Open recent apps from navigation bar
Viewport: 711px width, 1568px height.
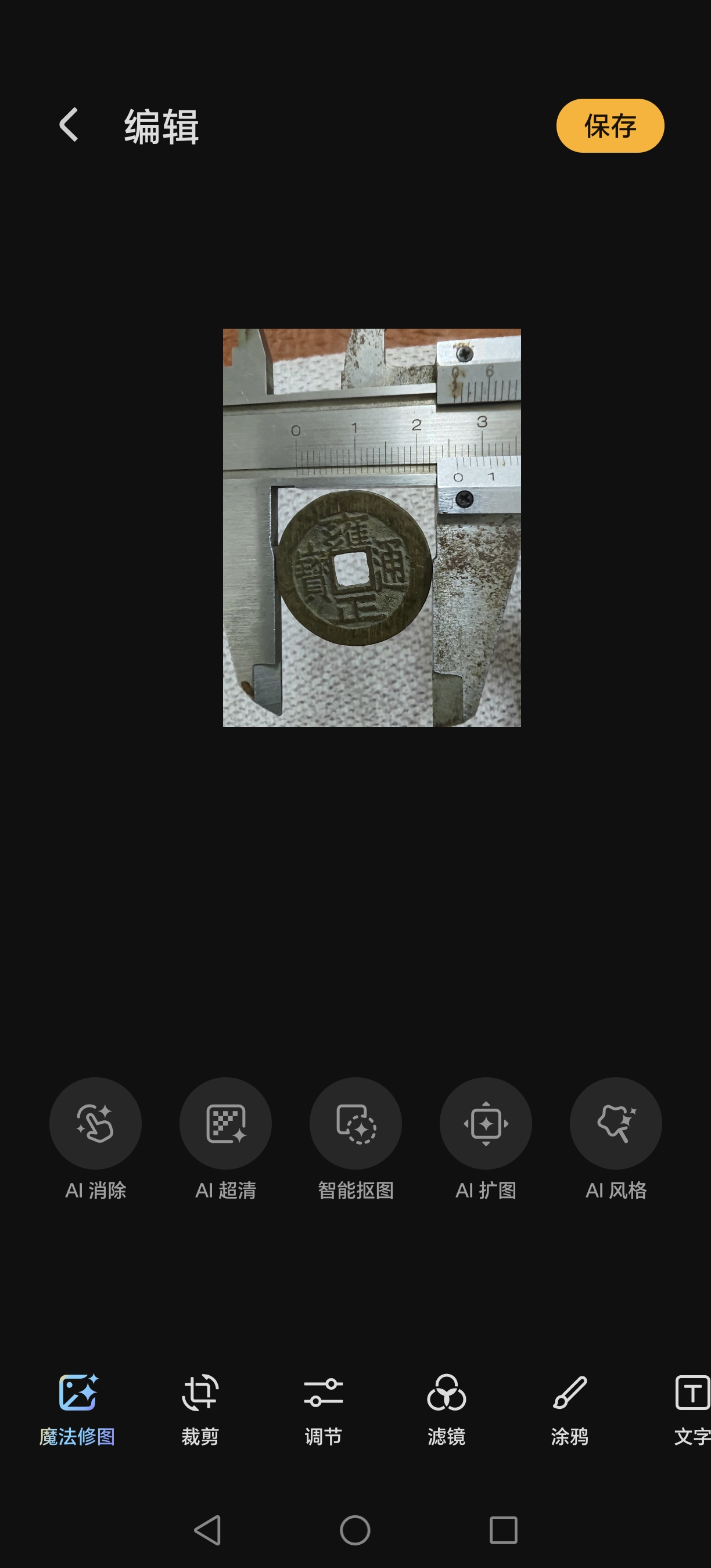pos(503,1530)
